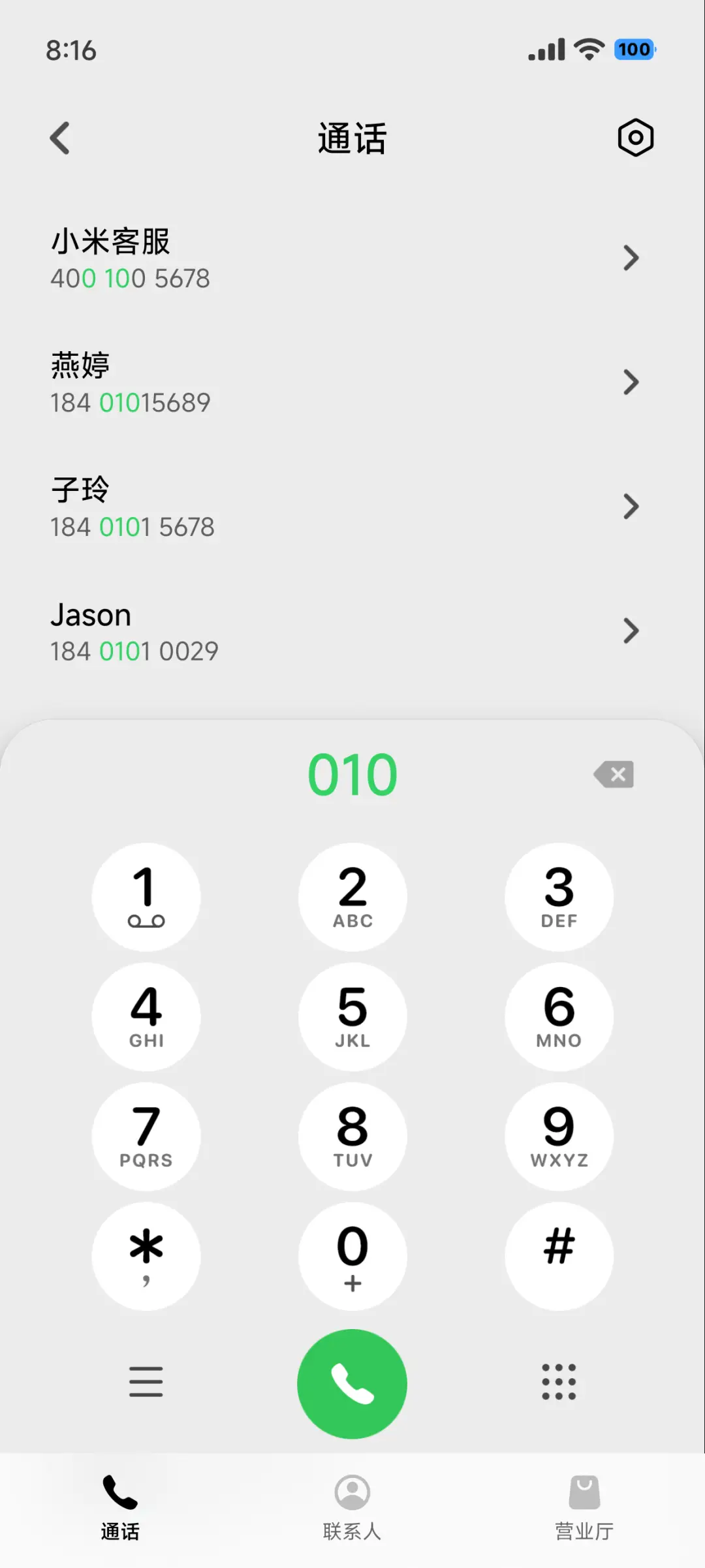Enter digit 2 ABC

pos(352,897)
